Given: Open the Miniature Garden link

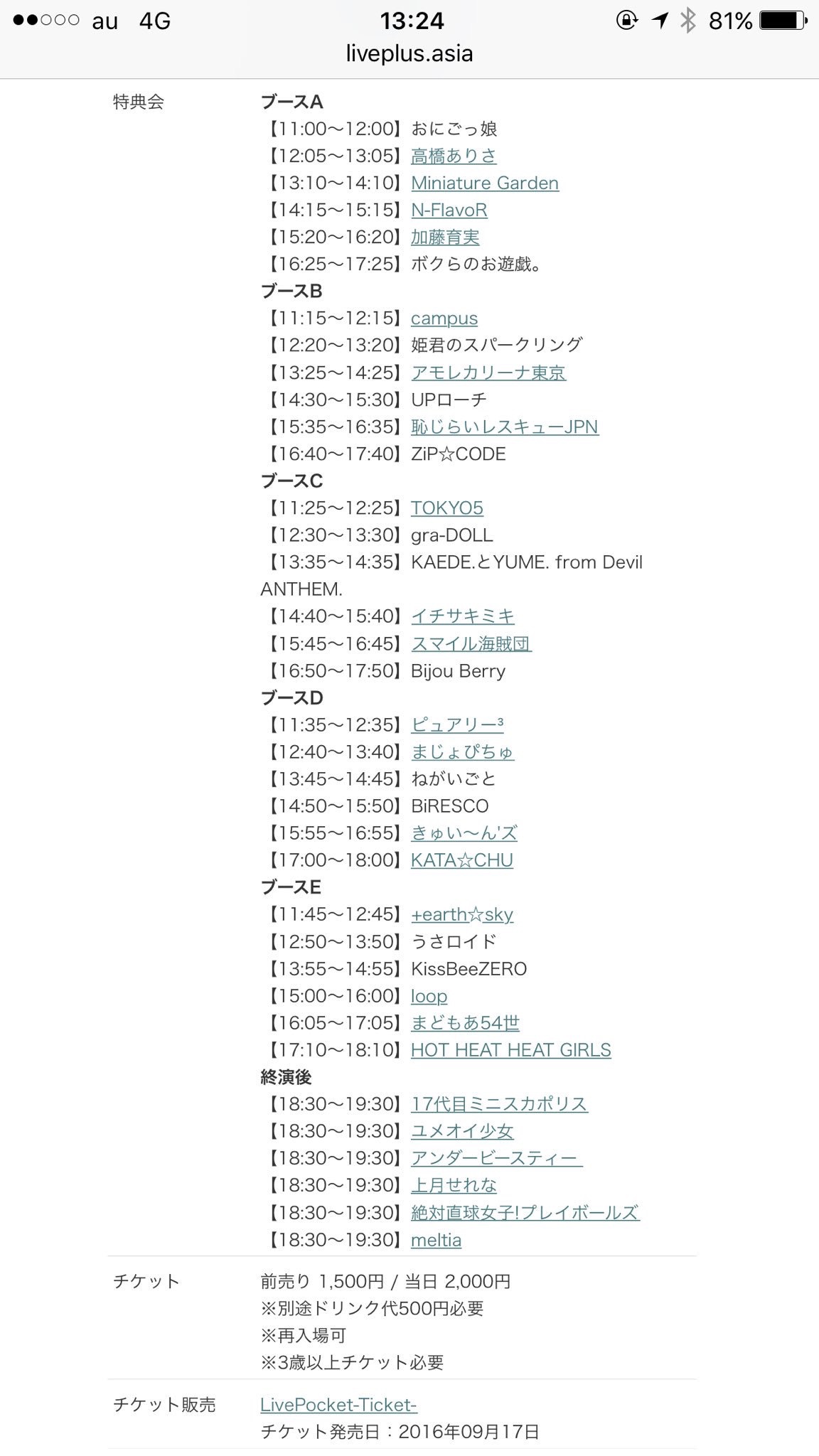Looking at the screenshot, I should [485, 183].
